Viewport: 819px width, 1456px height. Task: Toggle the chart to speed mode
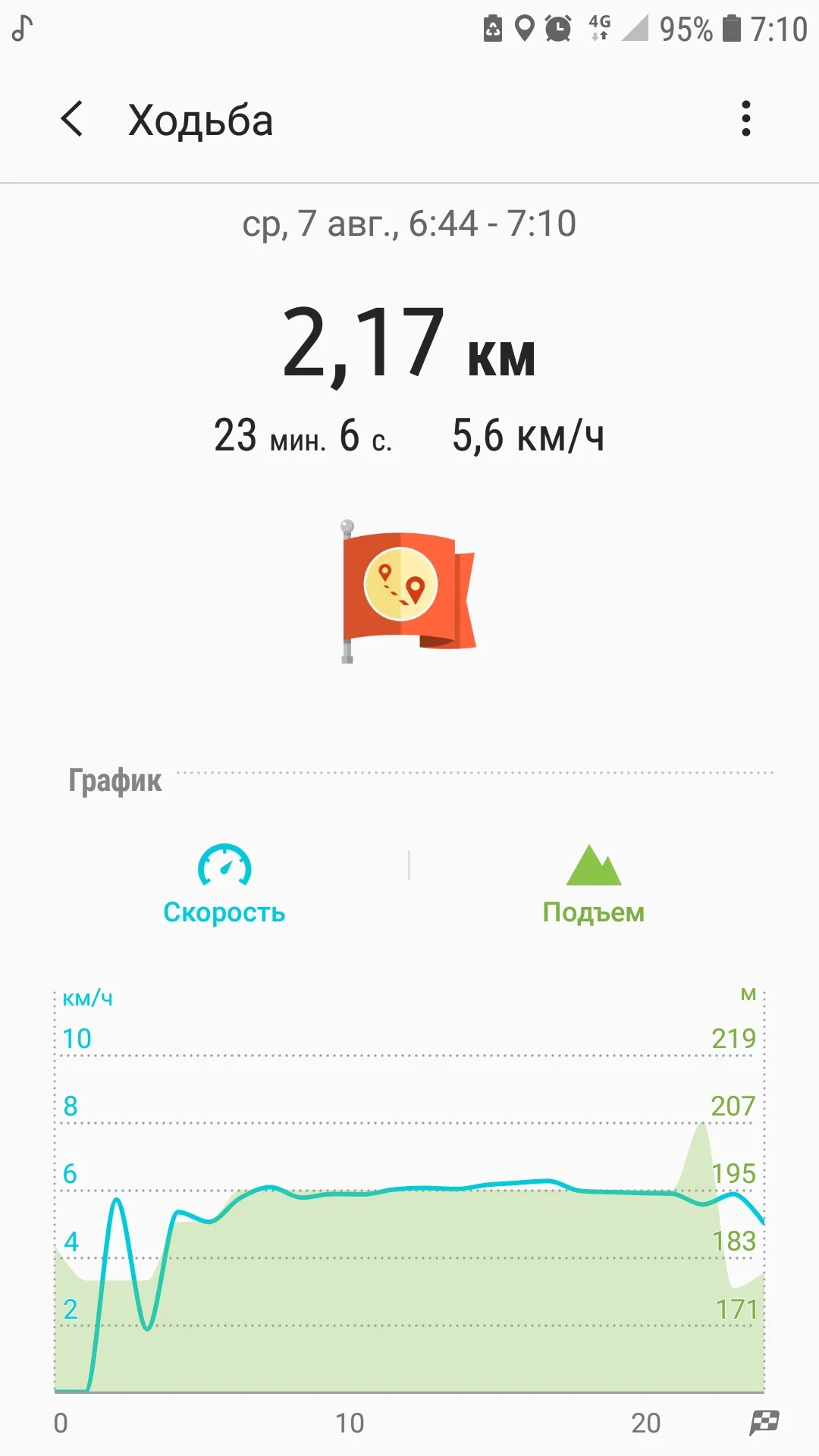point(223,887)
